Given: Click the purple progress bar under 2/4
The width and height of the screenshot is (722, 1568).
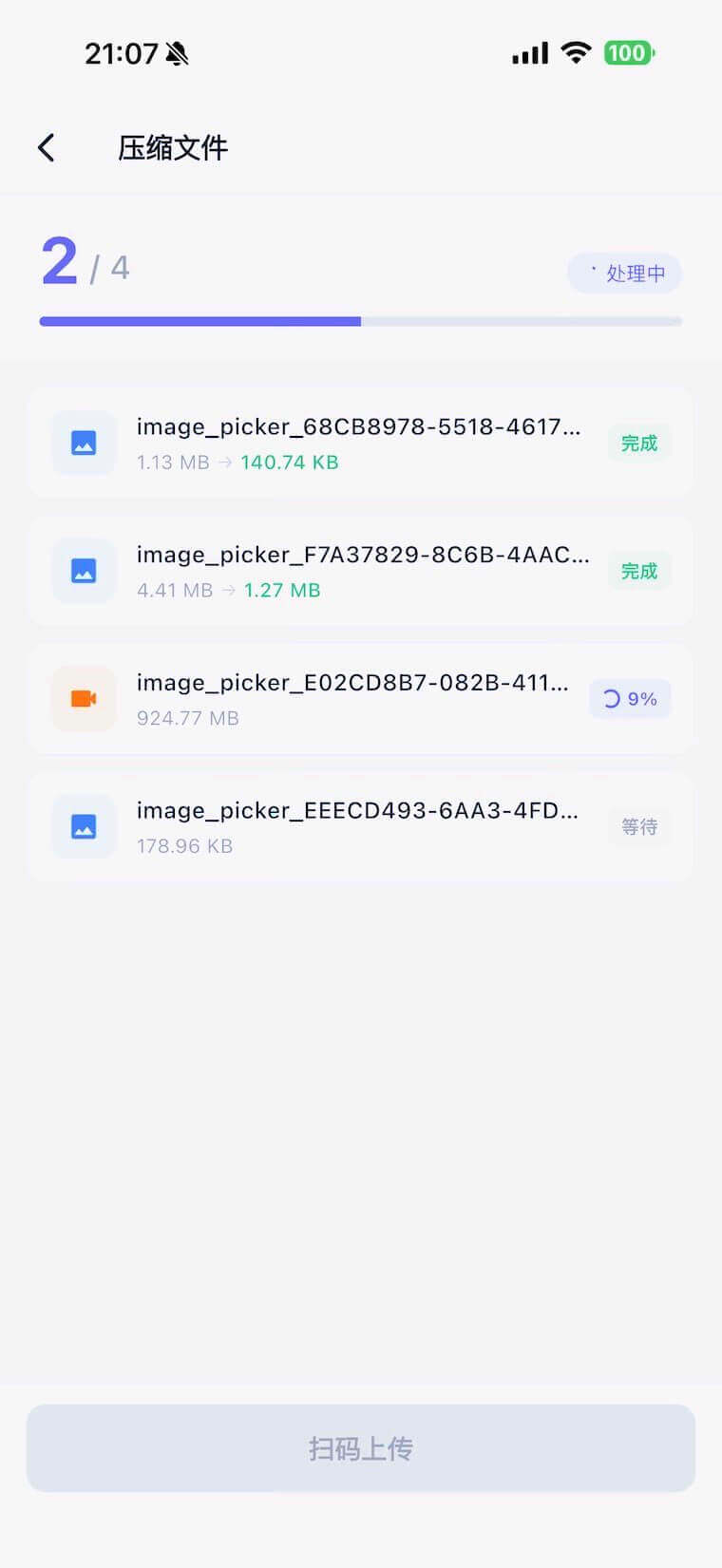Looking at the screenshot, I should [x=199, y=321].
